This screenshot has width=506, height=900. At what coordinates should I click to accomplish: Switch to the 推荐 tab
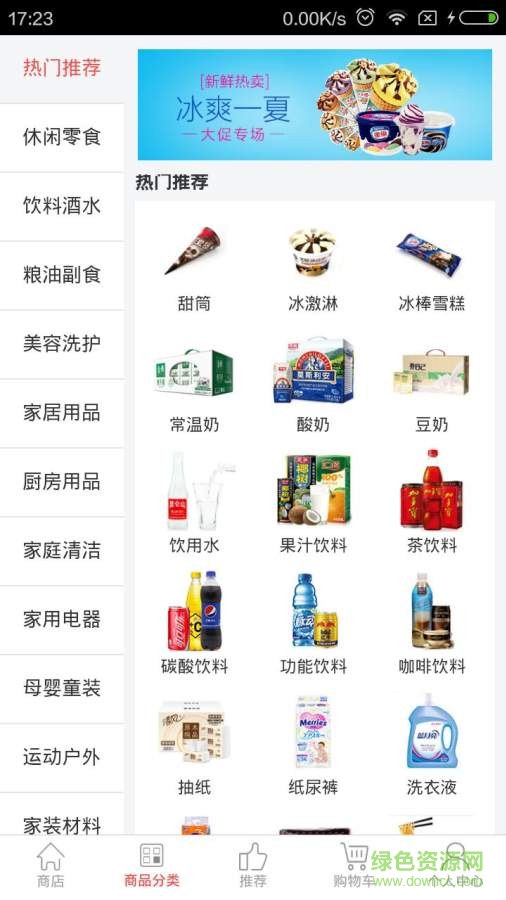coord(253,866)
